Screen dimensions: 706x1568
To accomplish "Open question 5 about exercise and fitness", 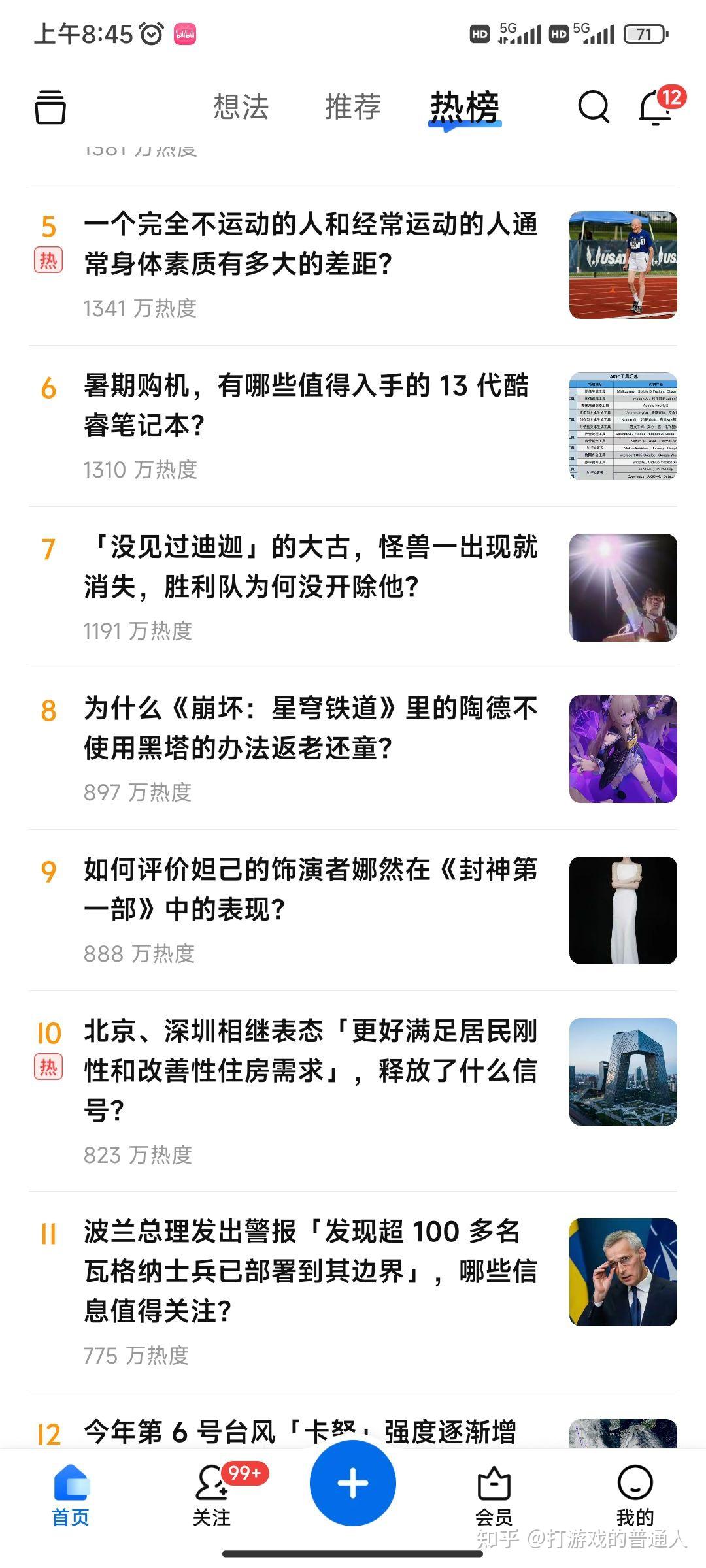I will tap(353, 265).
